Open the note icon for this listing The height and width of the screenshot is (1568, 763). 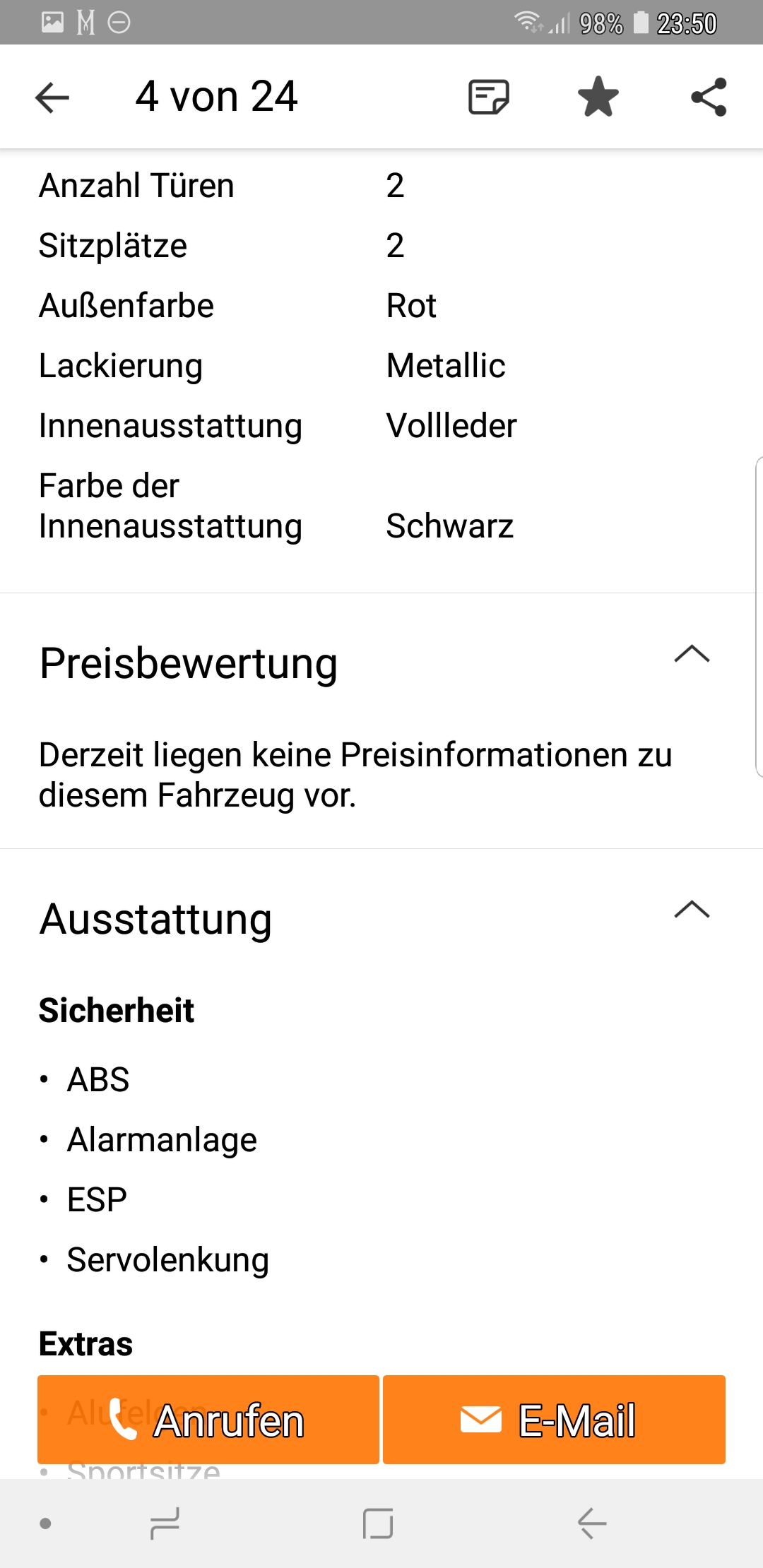pyautogui.click(x=488, y=97)
